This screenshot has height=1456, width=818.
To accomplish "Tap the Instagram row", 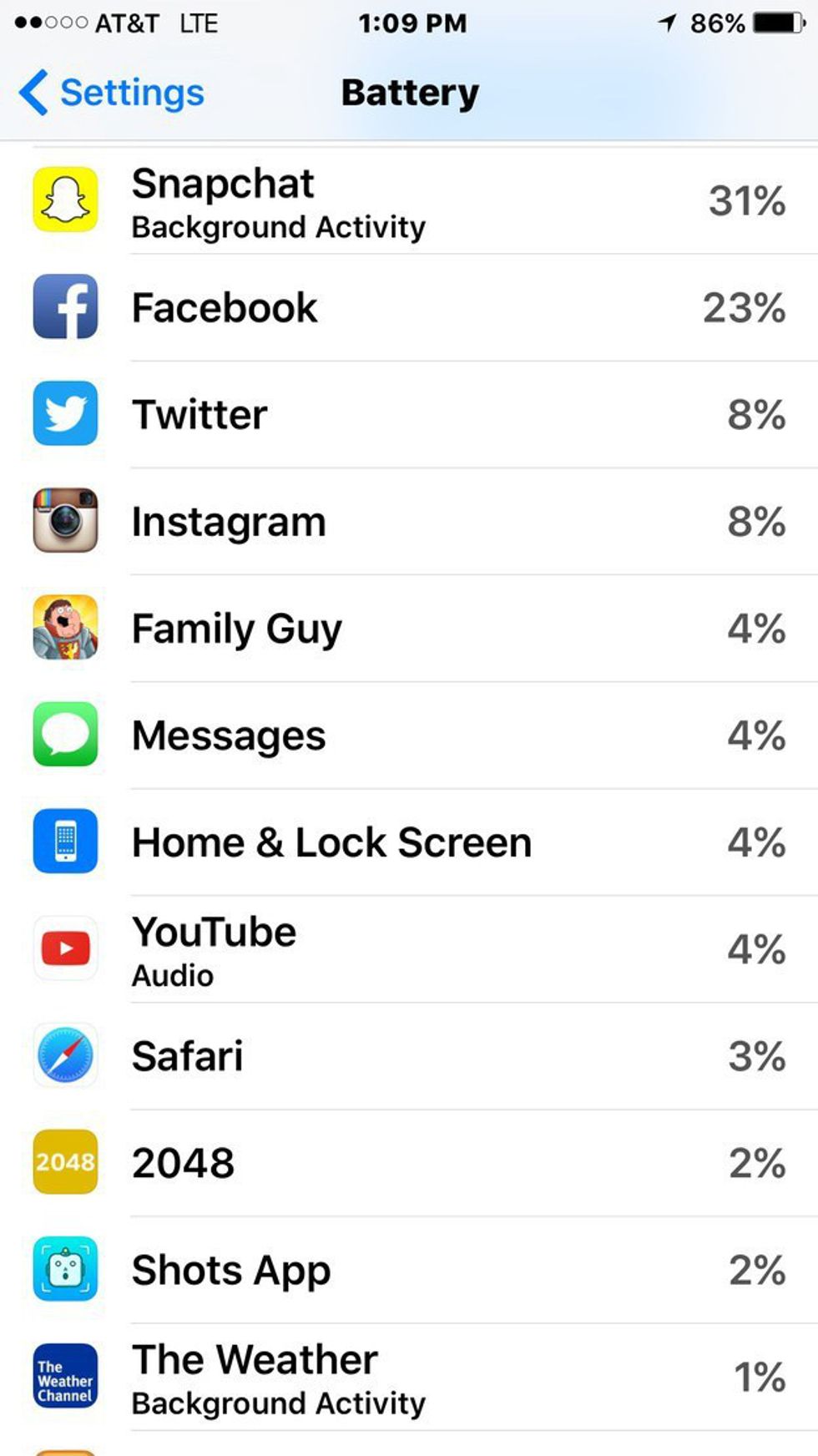I will click(x=409, y=522).
